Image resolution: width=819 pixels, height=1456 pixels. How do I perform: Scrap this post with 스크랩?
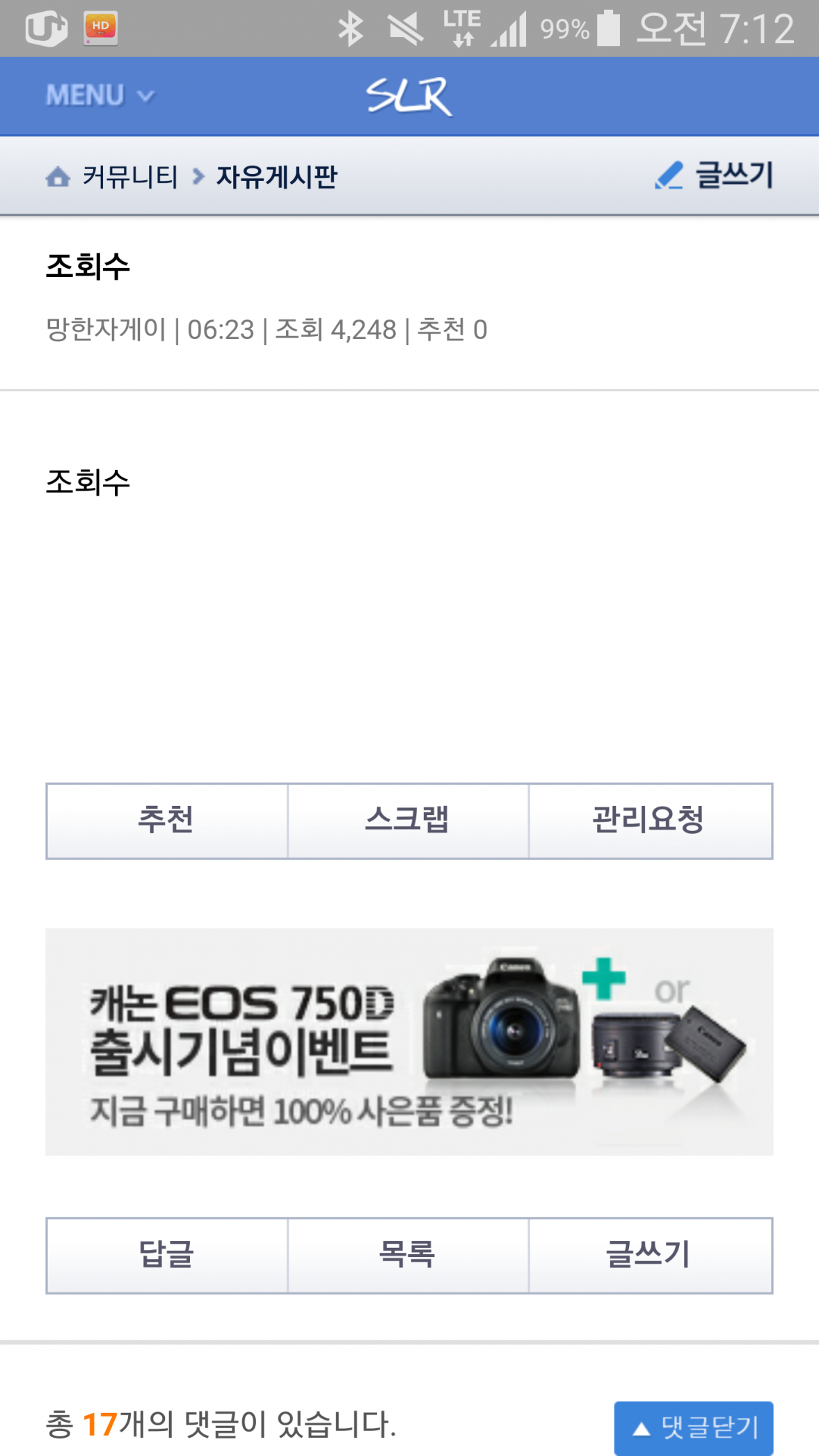pos(408,821)
